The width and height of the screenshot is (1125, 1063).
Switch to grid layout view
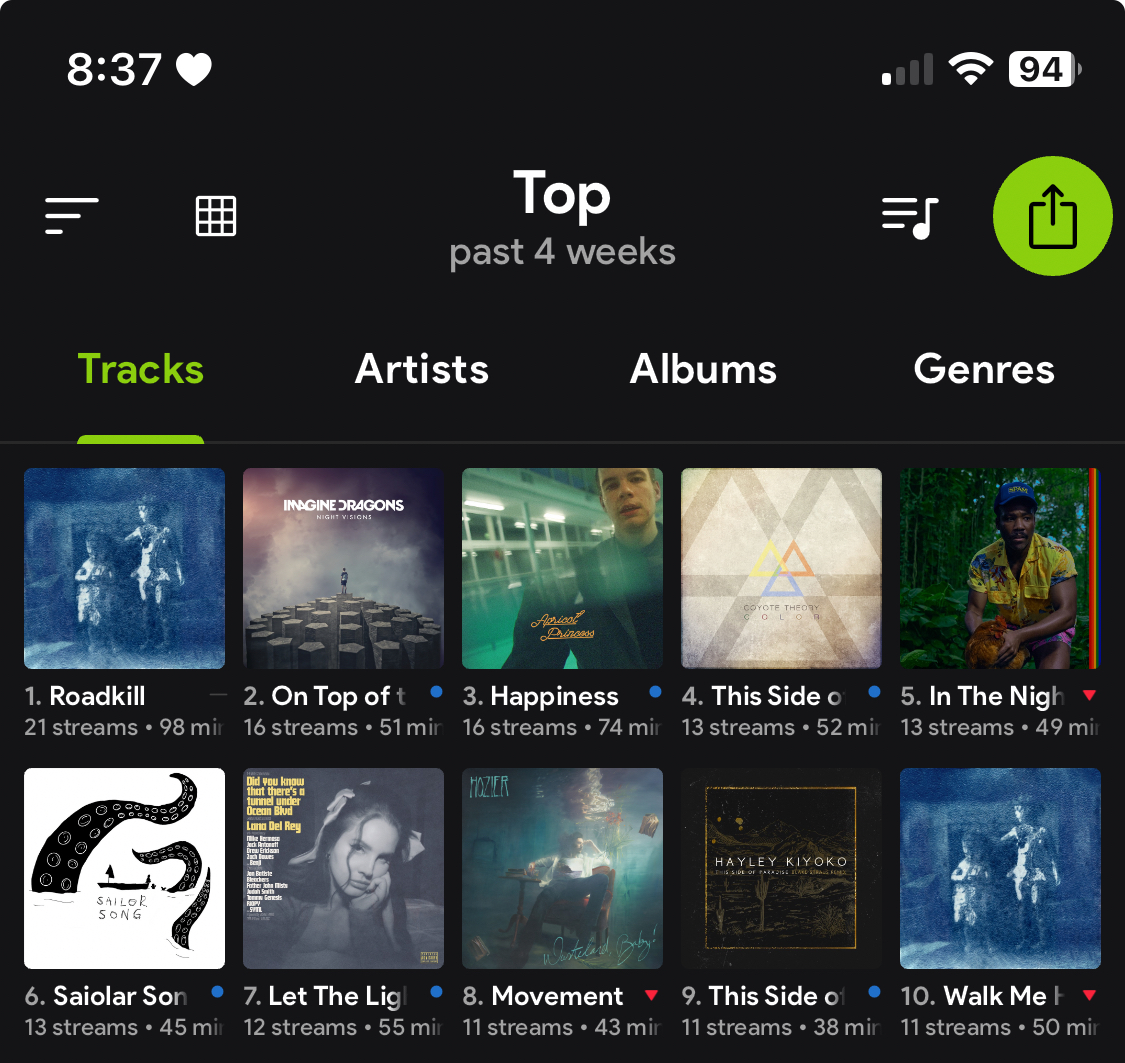click(x=216, y=216)
